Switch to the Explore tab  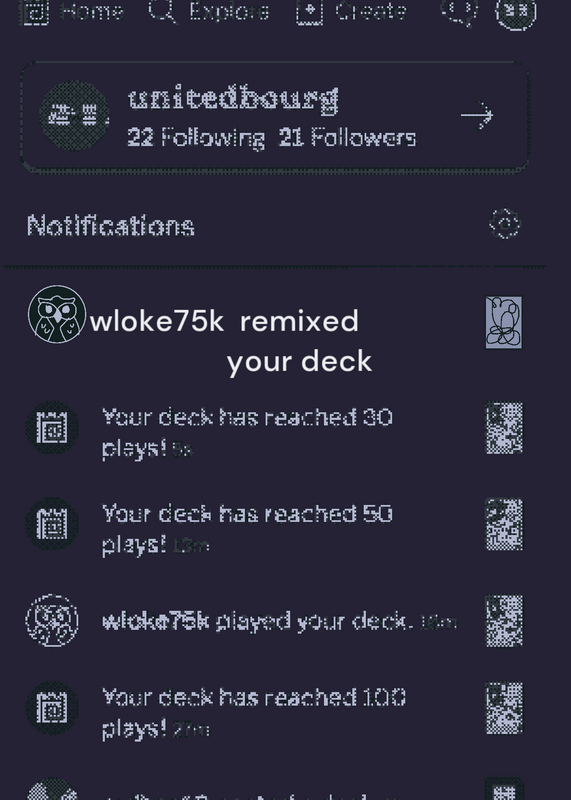[209, 11]
